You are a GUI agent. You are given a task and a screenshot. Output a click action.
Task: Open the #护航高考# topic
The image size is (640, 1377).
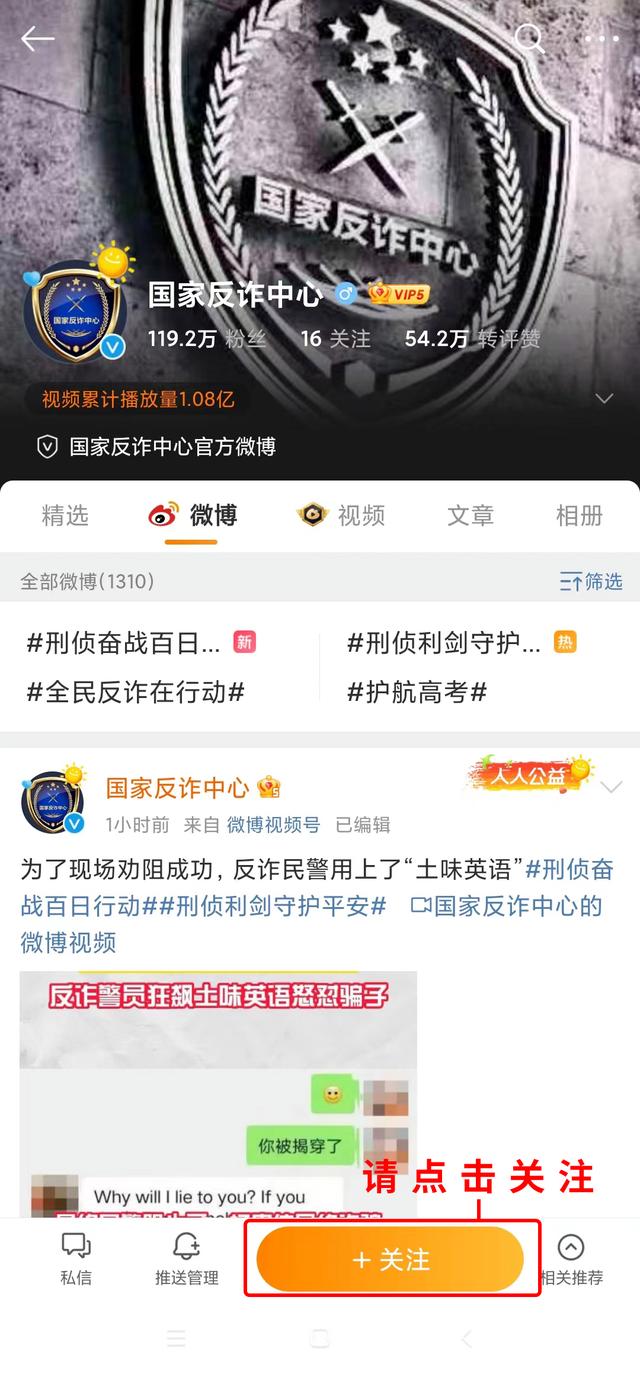click(417, 692)
